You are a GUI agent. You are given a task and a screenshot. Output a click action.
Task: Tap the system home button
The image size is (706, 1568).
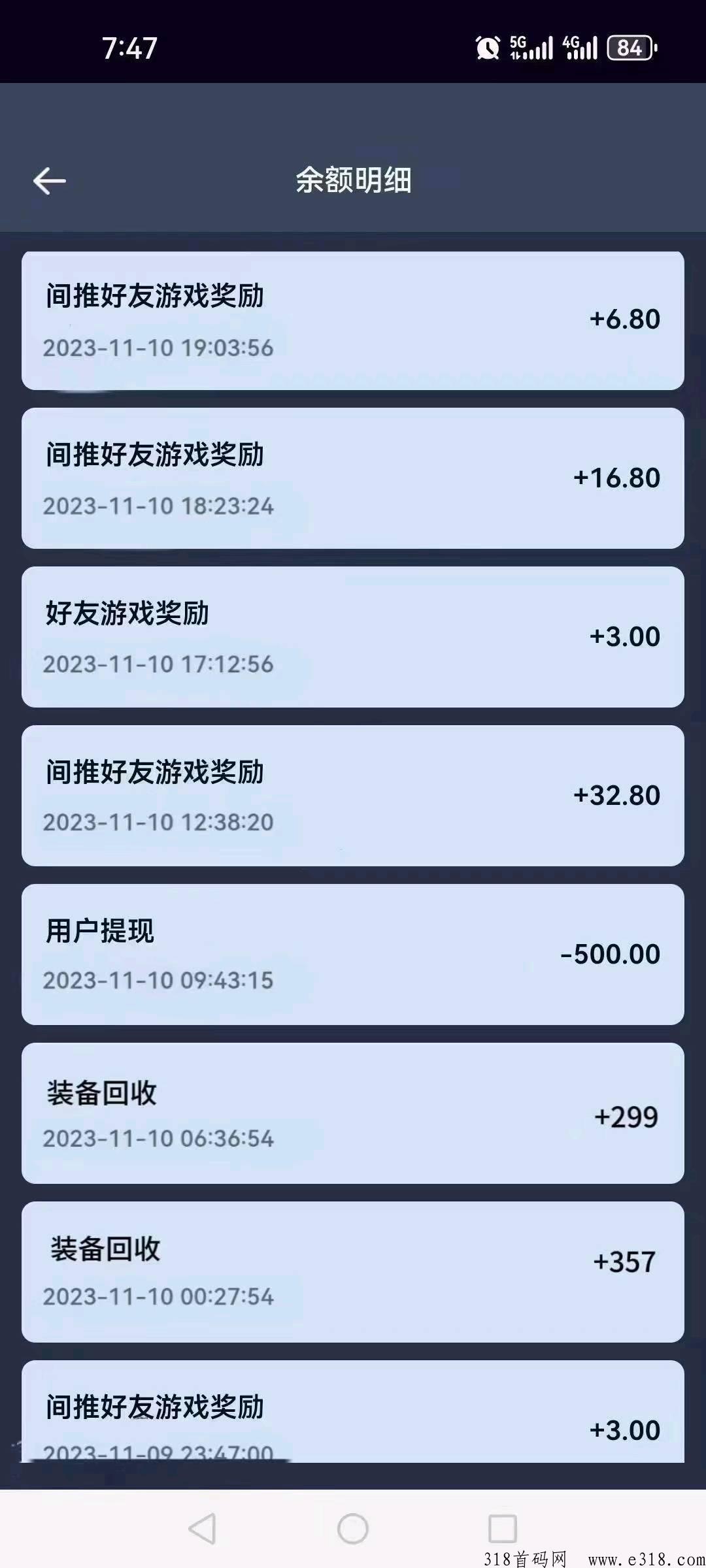tap(353, 1529)
